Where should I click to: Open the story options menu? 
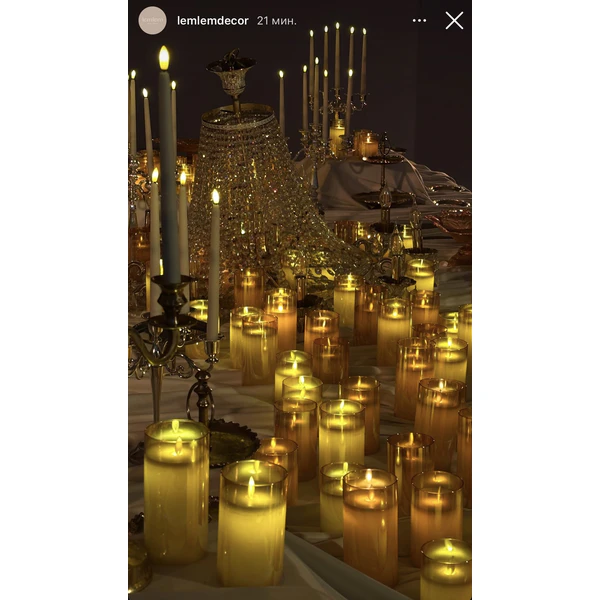tap(419, 20)
